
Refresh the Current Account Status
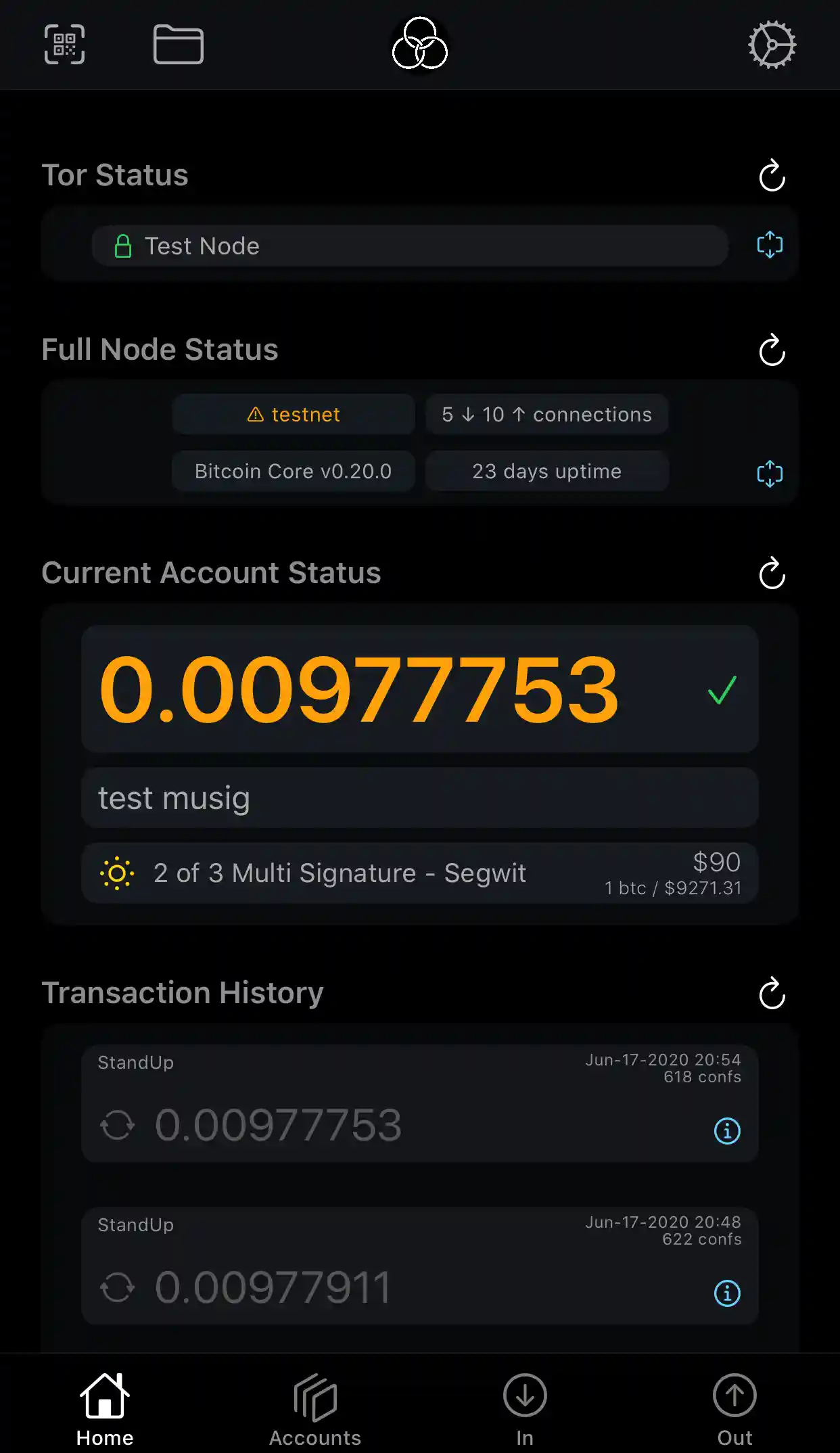(772, 574)
